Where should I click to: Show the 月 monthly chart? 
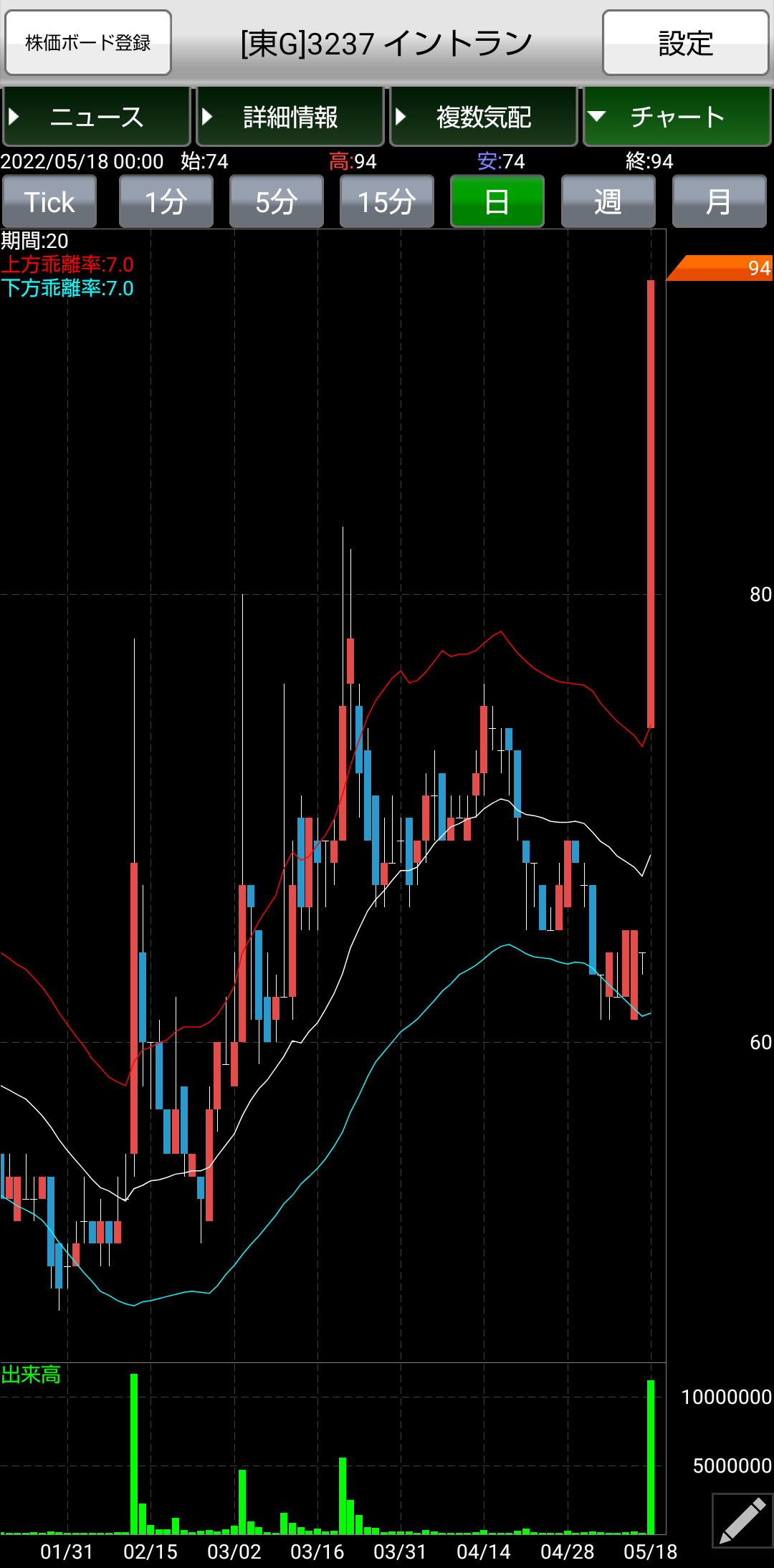coord(719,202)
